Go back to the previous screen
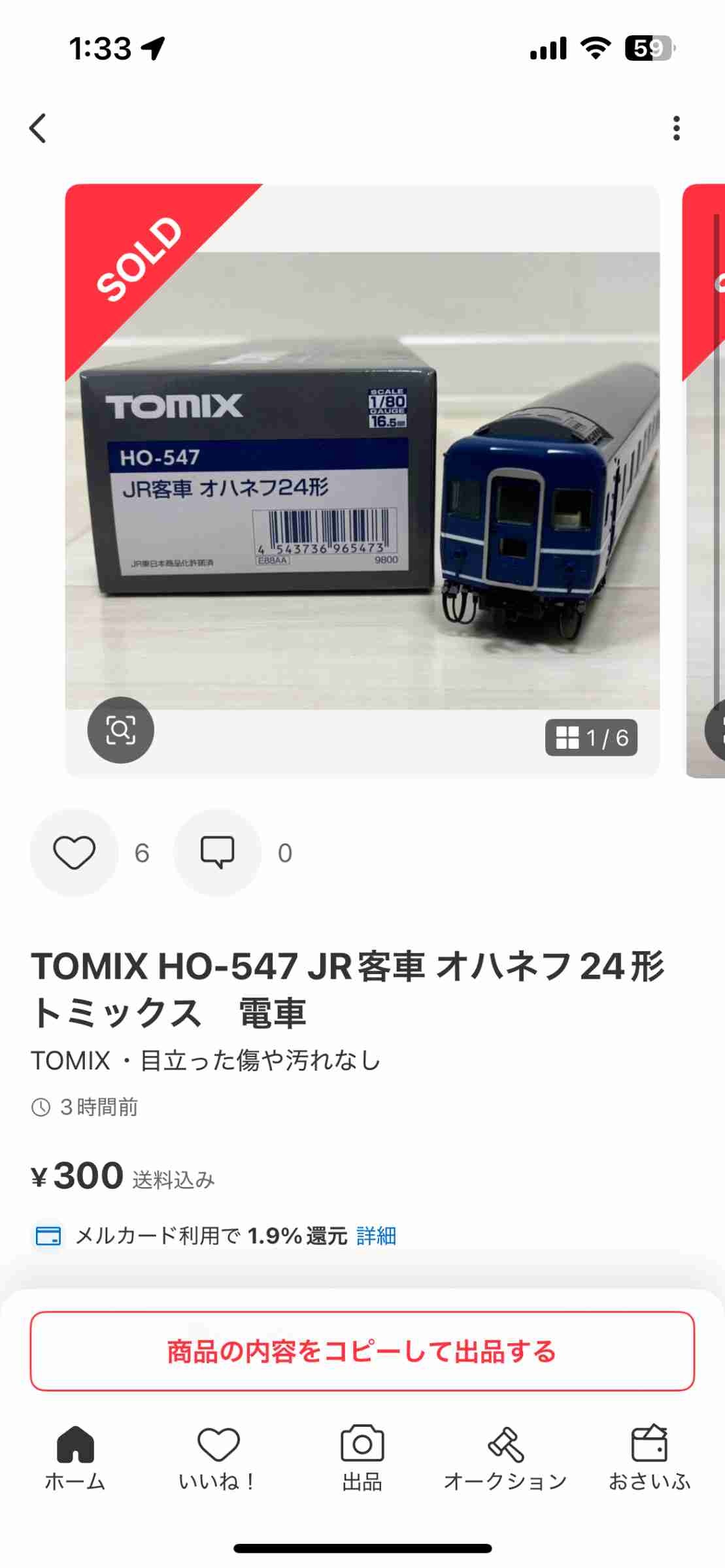The height and width of the screenshot is (1568, 725). click(38, 128)
